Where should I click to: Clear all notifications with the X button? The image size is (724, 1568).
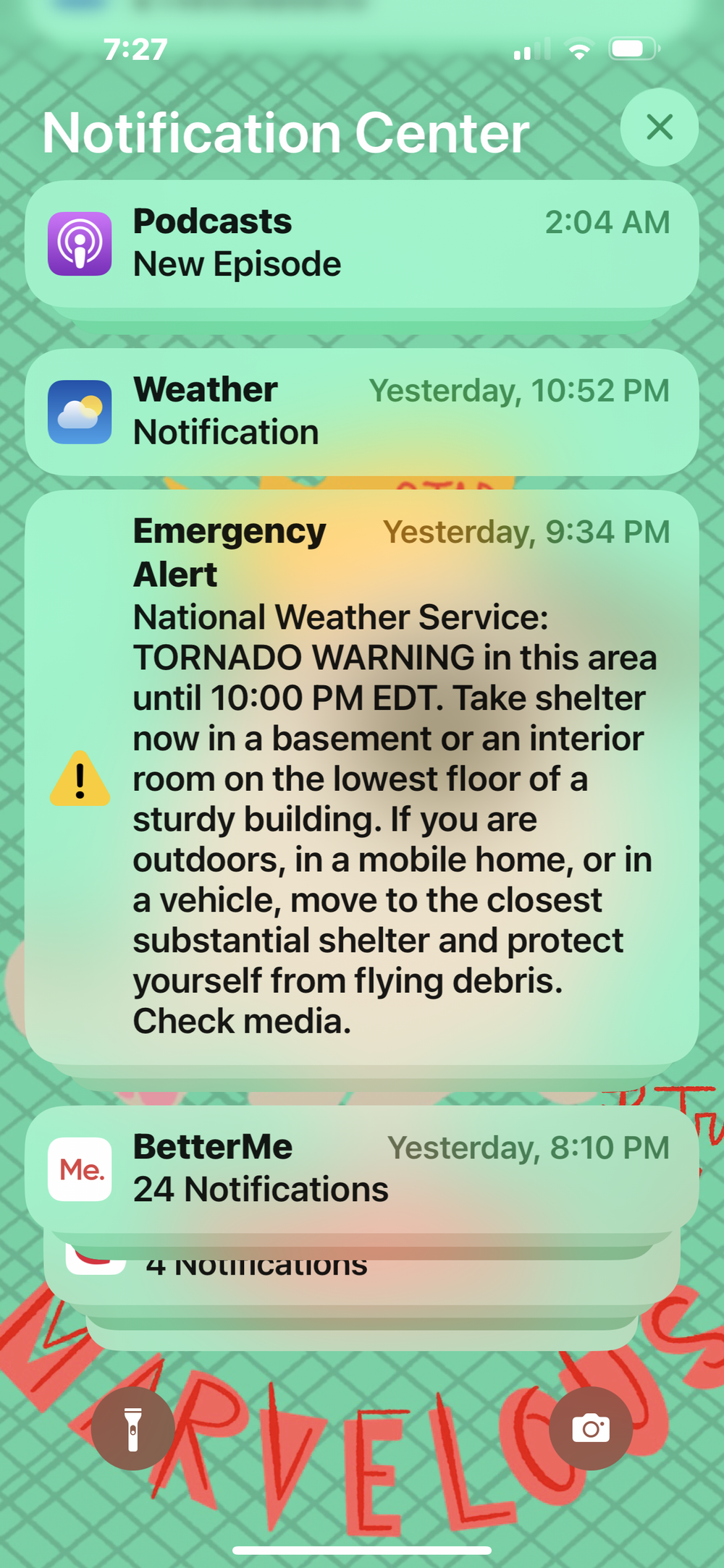pyautogui.click(x=659, y=127)
